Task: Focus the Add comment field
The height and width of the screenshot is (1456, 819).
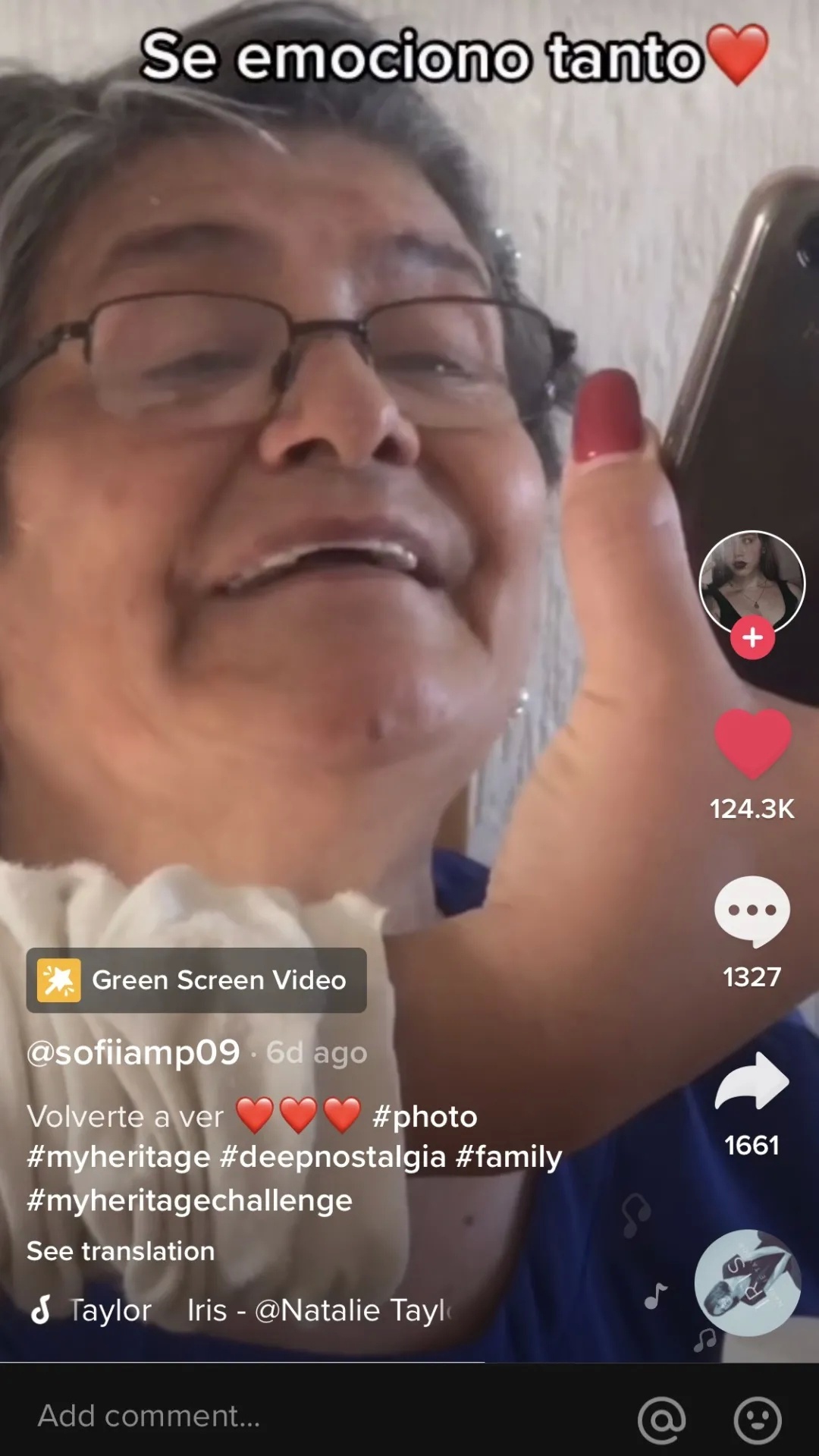Action: point(303,1416)
